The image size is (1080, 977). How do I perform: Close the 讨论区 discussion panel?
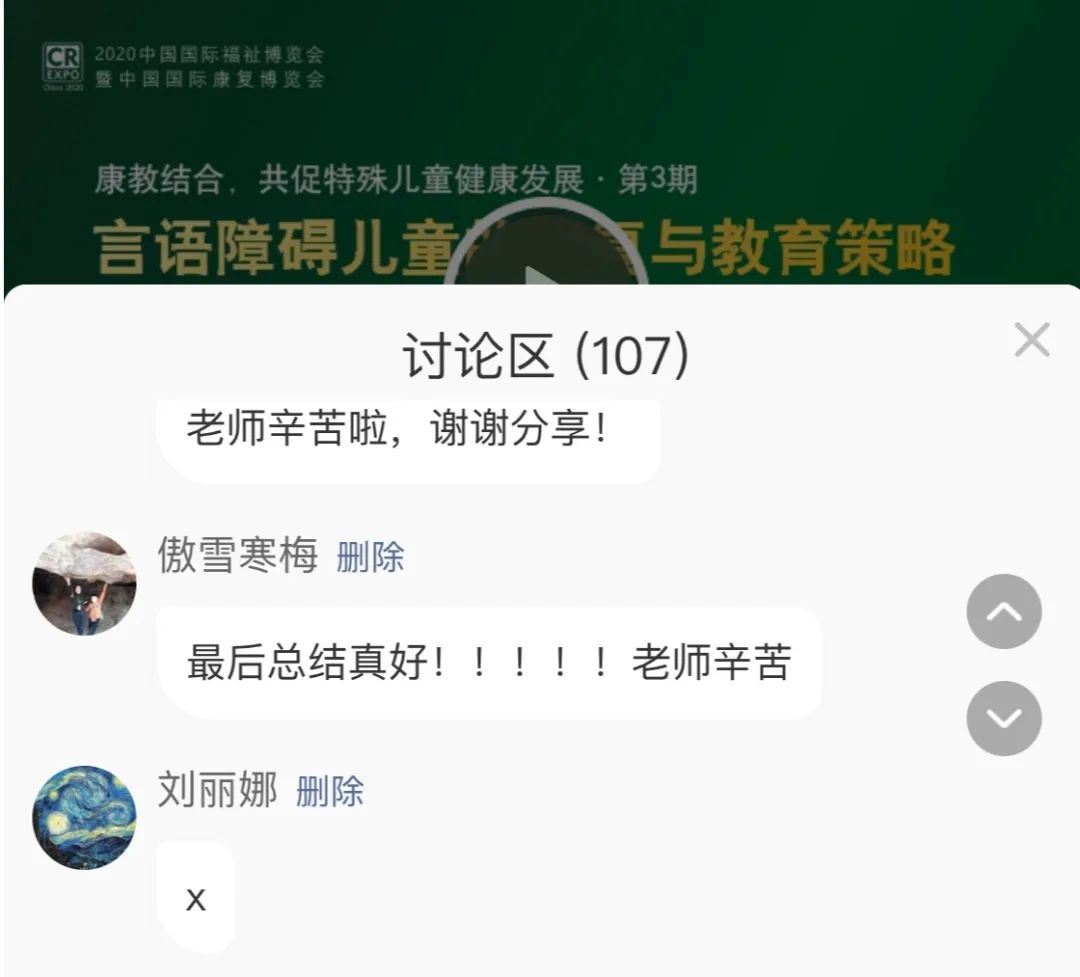pyautogui.click(x=1031, y=340)
